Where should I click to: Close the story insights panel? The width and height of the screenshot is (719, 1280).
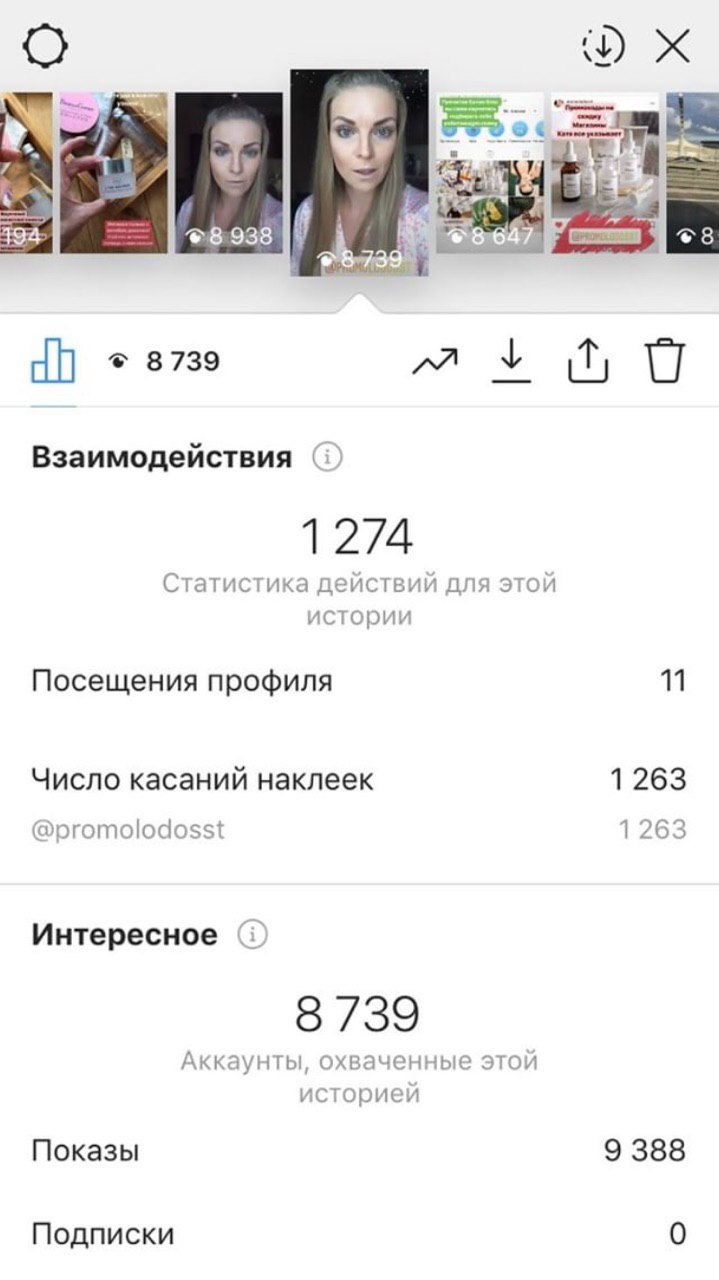point(672,46)
